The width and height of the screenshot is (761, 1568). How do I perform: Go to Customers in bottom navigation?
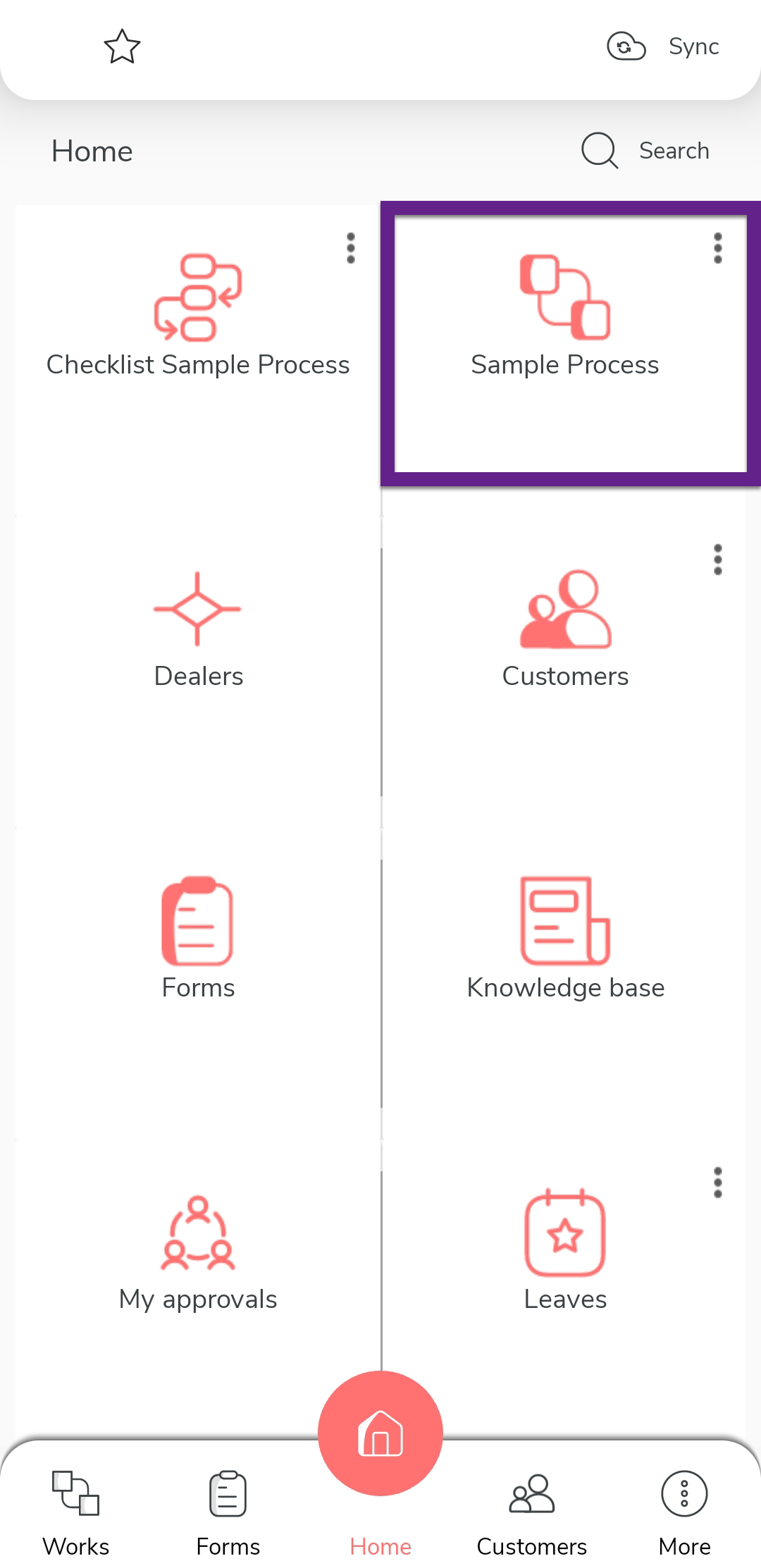coord(532,1512)
